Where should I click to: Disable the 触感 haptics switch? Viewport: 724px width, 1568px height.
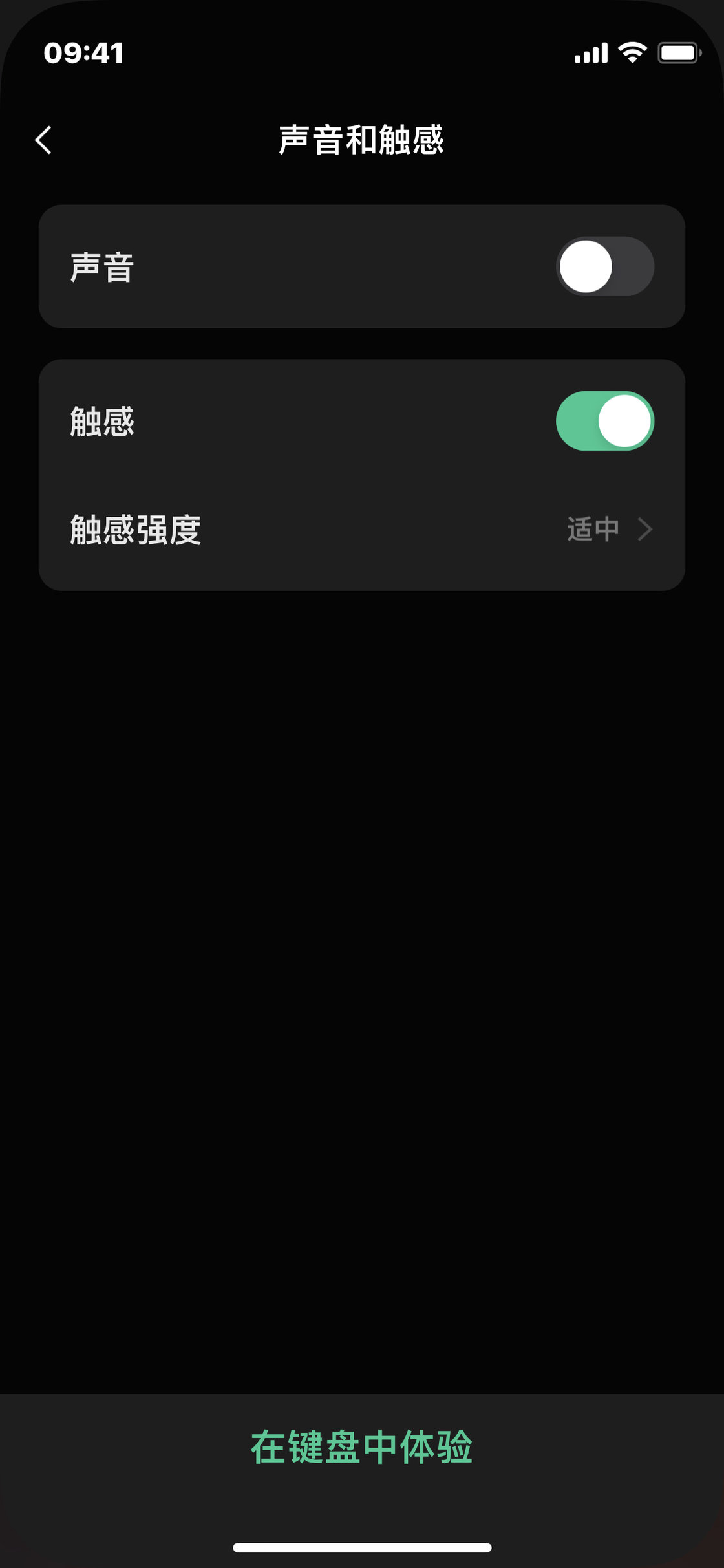click(x=604, y=420)
